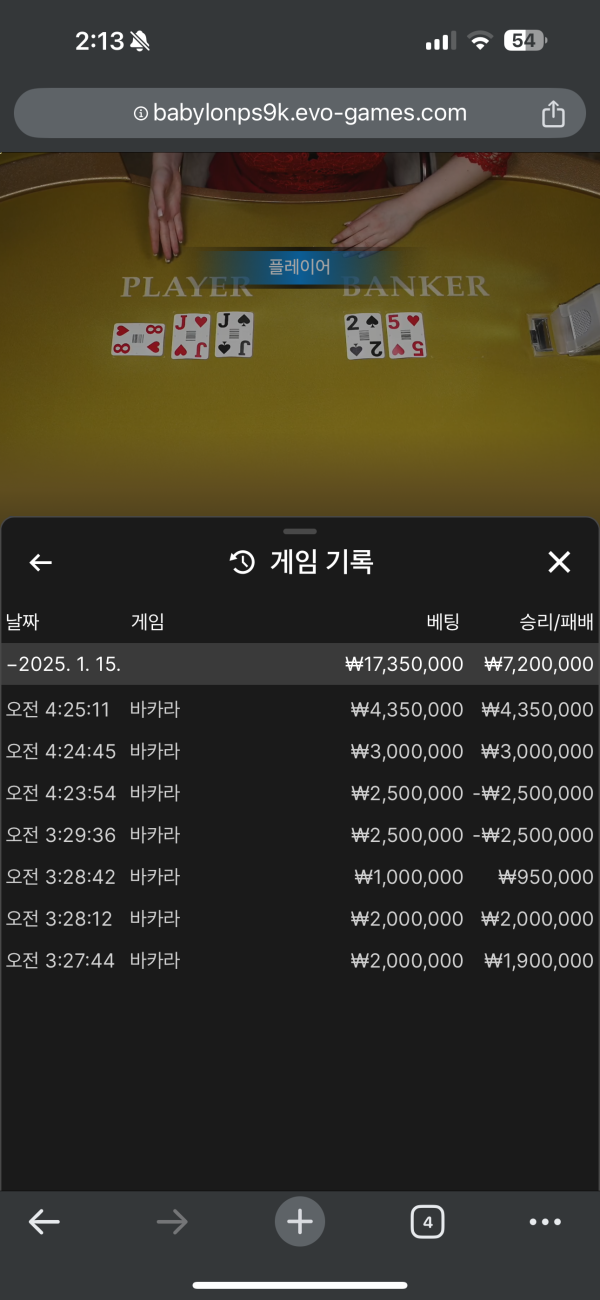600x1300 pixels.
Task: Open the 오전 3:28:42 baccarat record
Action: 300,877
